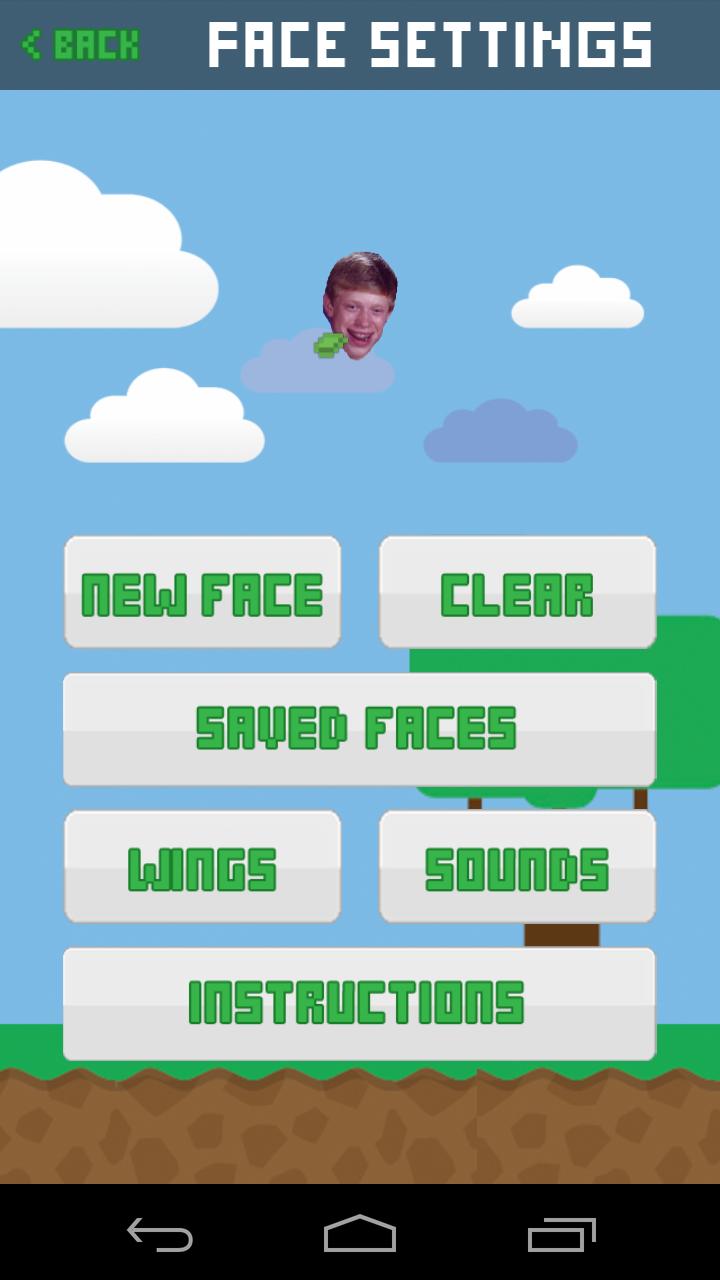This screenshot has height=1280, width=720.
Task: Open Saved Faces
Action: click(x=359, y=729)
